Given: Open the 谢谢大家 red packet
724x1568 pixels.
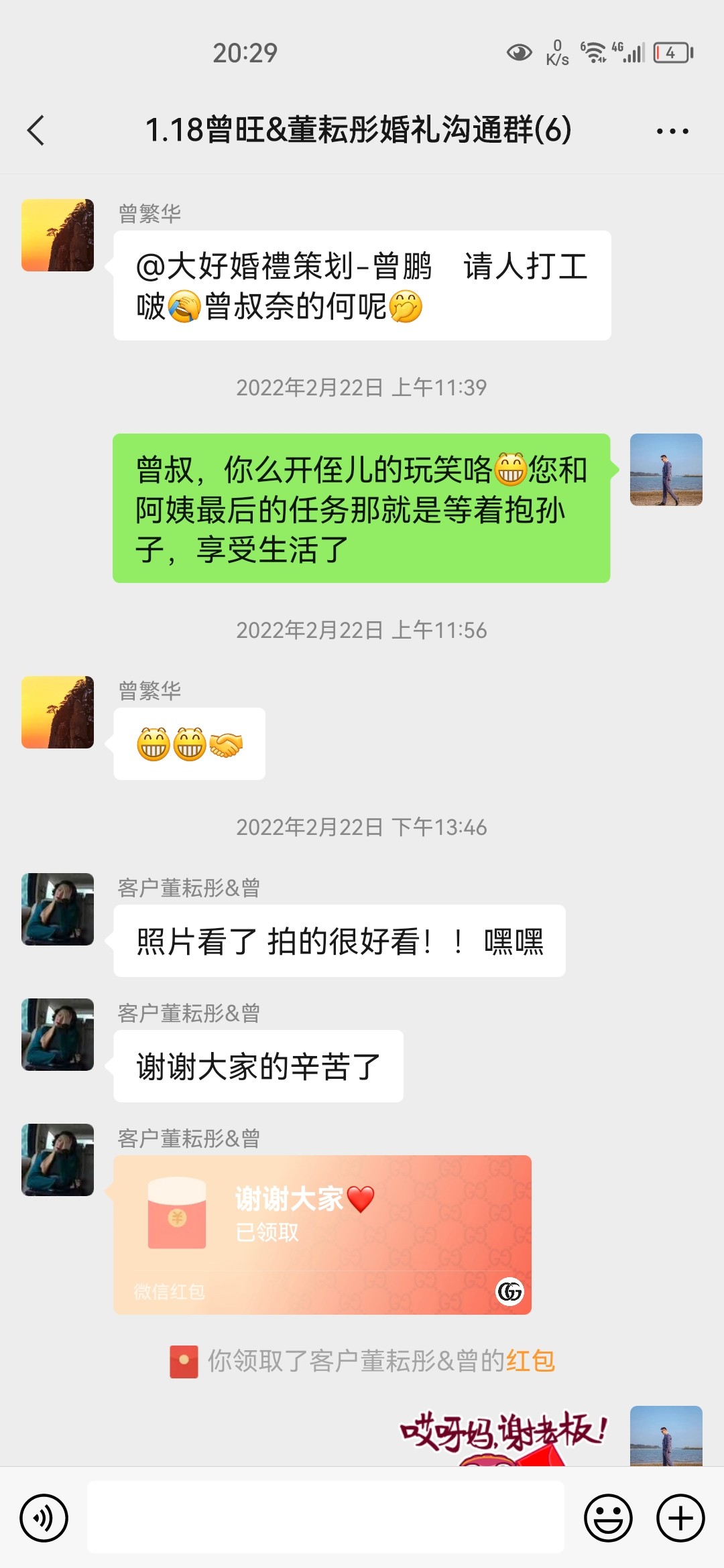Looking at the screenshot, I should tap(322, 1234).
